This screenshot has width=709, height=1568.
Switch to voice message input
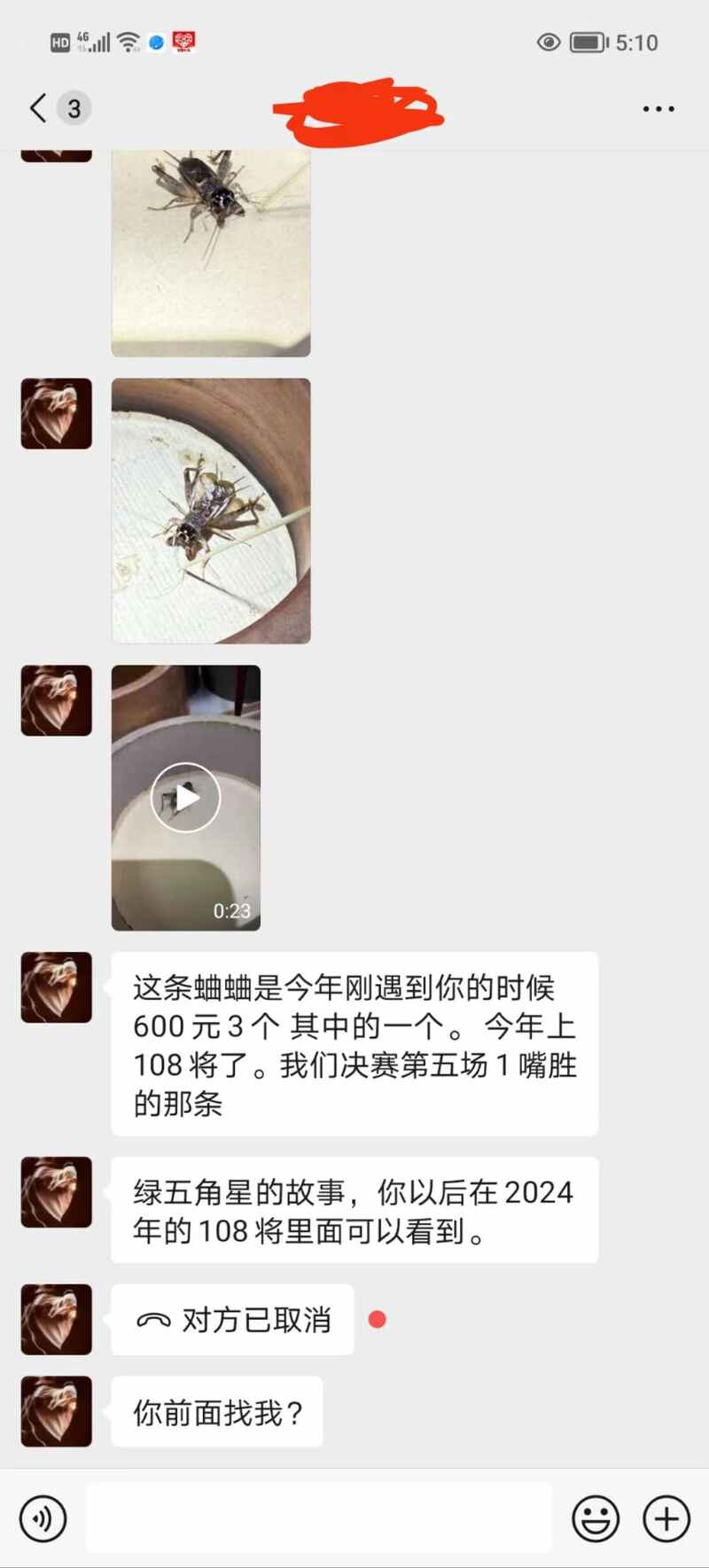43,1519
